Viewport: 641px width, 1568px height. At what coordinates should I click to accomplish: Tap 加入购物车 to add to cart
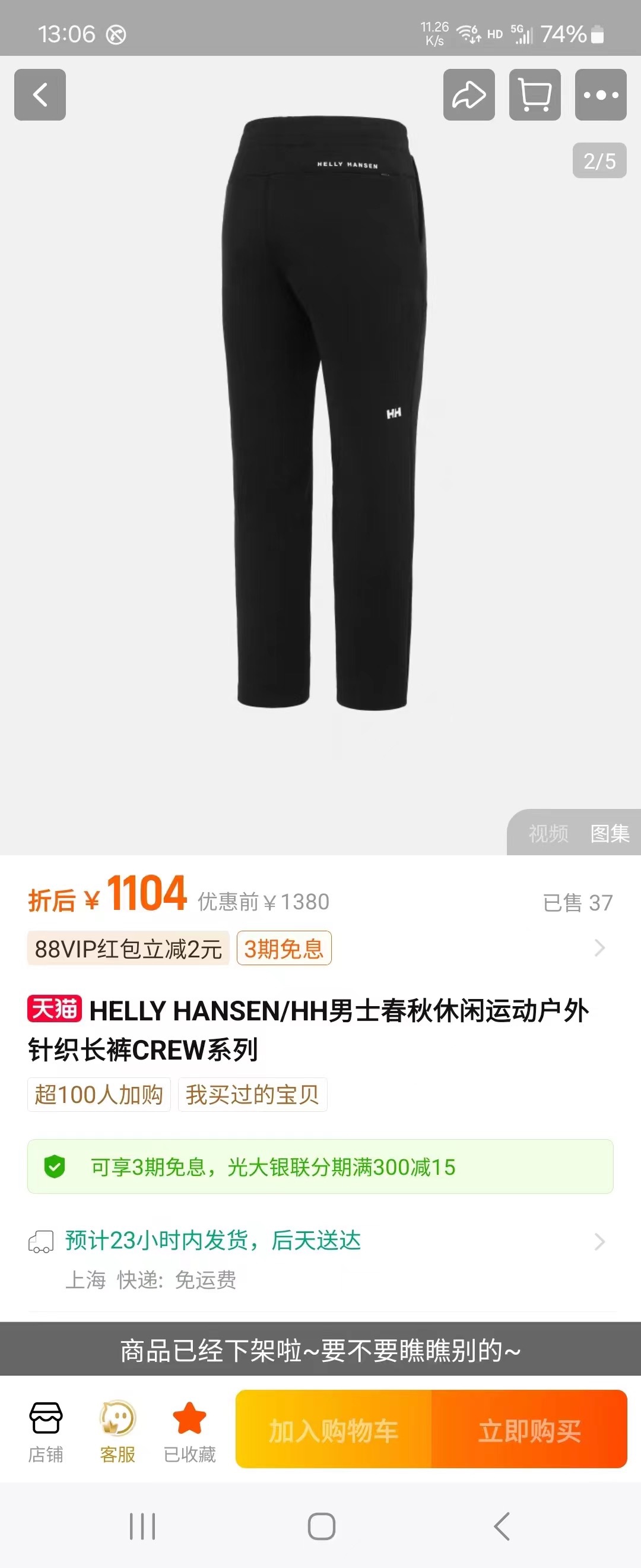click(334, 1430)
